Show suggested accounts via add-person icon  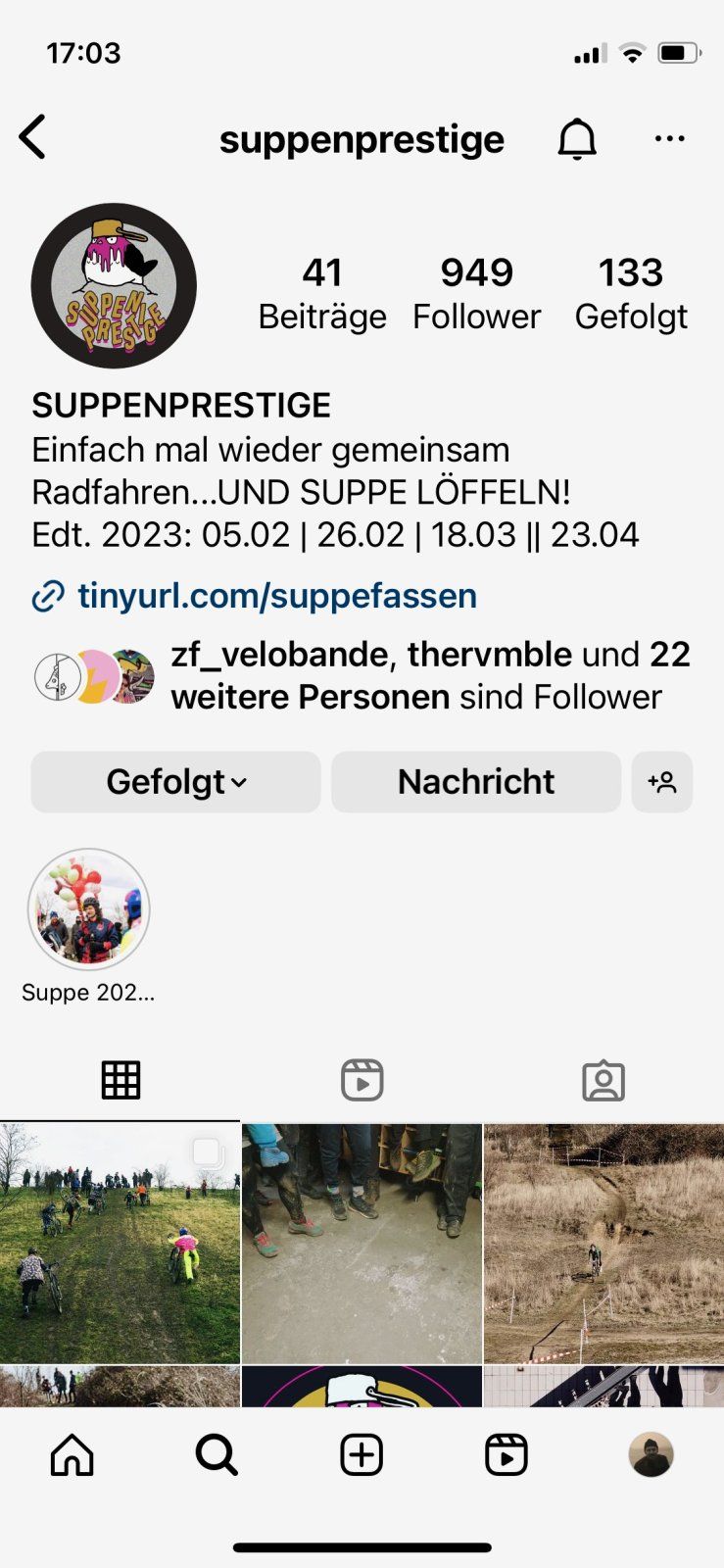(x=662, y=782)
